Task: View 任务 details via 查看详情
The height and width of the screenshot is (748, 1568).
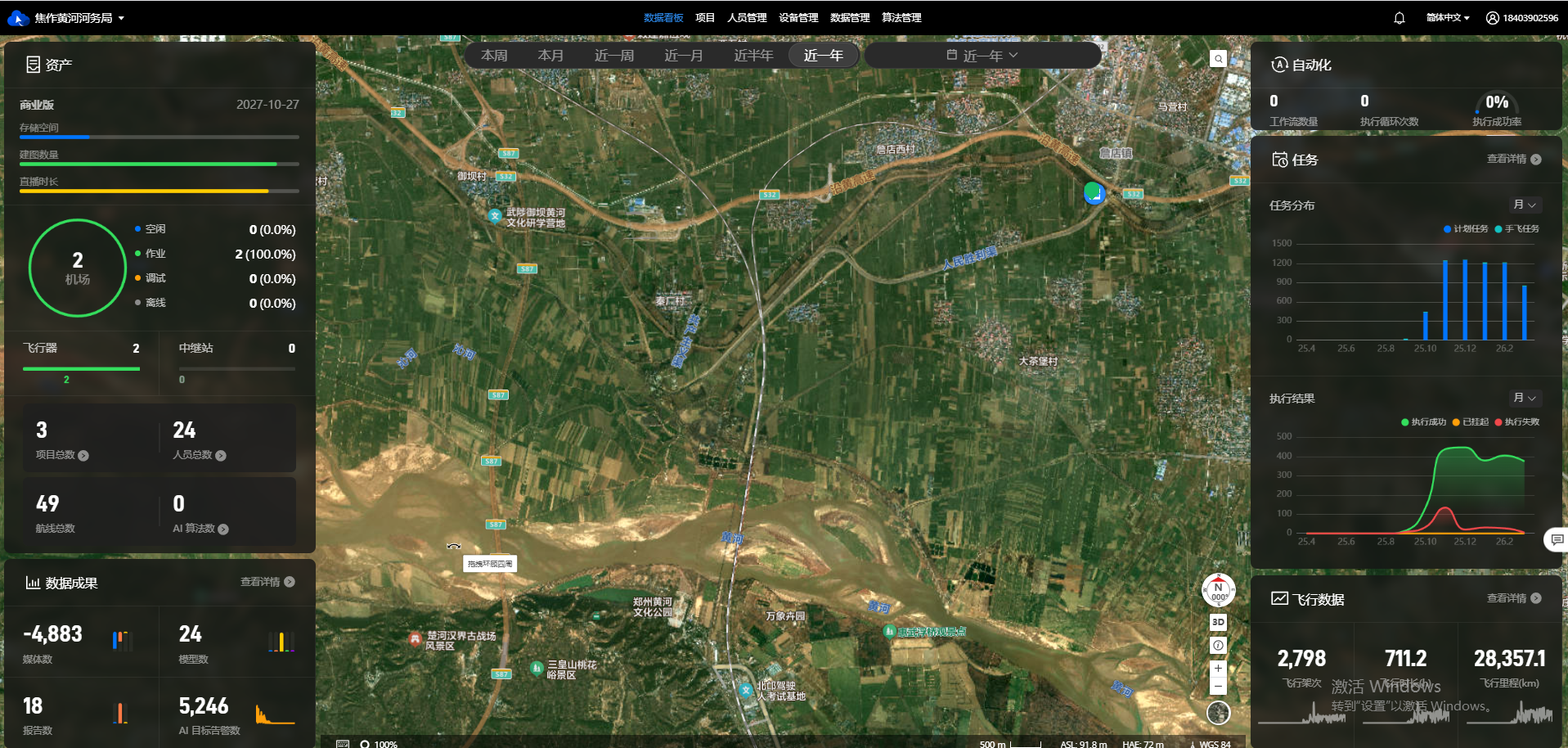Action: [x=1513, y=160]
